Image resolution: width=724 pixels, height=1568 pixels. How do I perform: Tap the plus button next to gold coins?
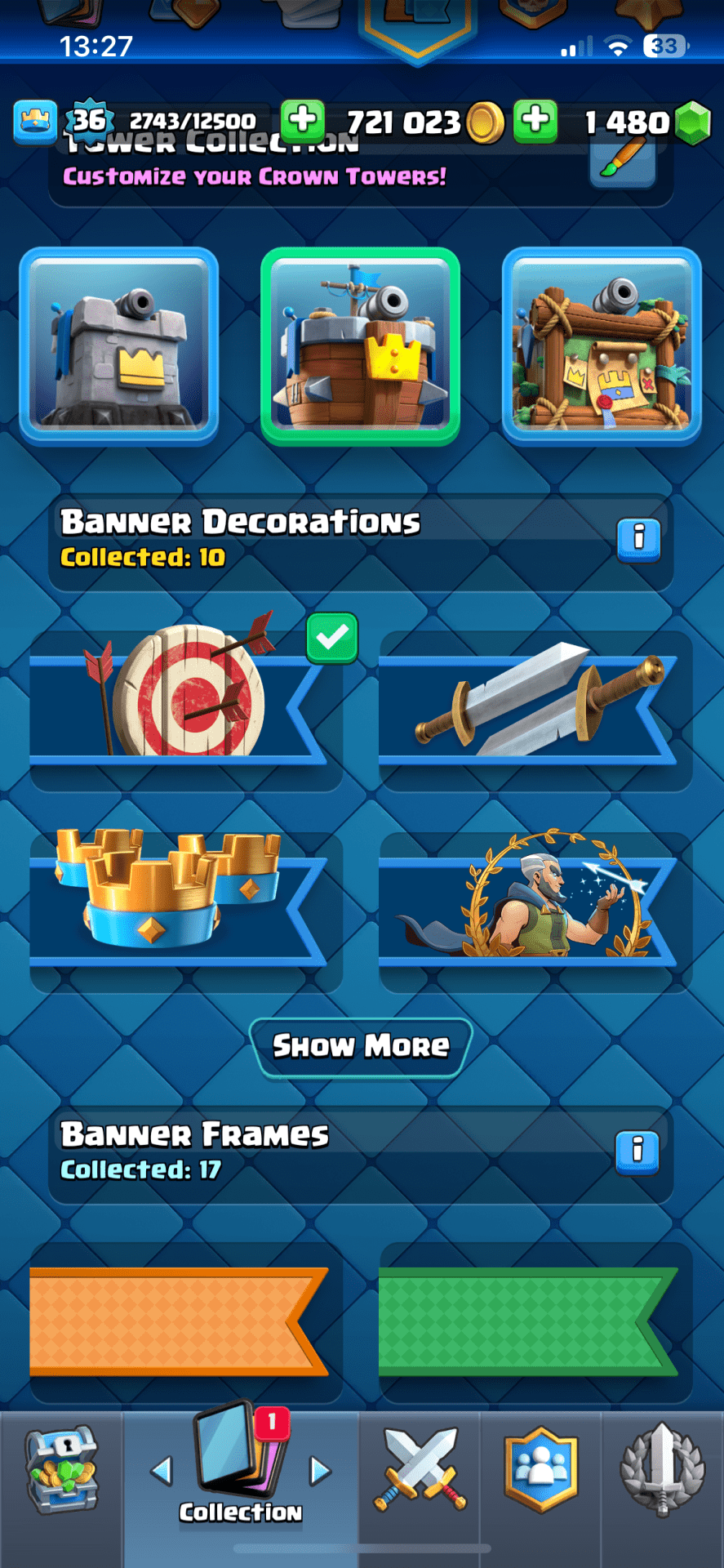pos(303,121)
